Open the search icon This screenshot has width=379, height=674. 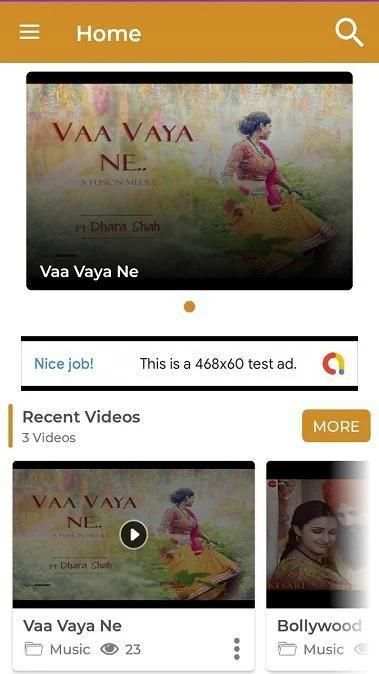349,33
